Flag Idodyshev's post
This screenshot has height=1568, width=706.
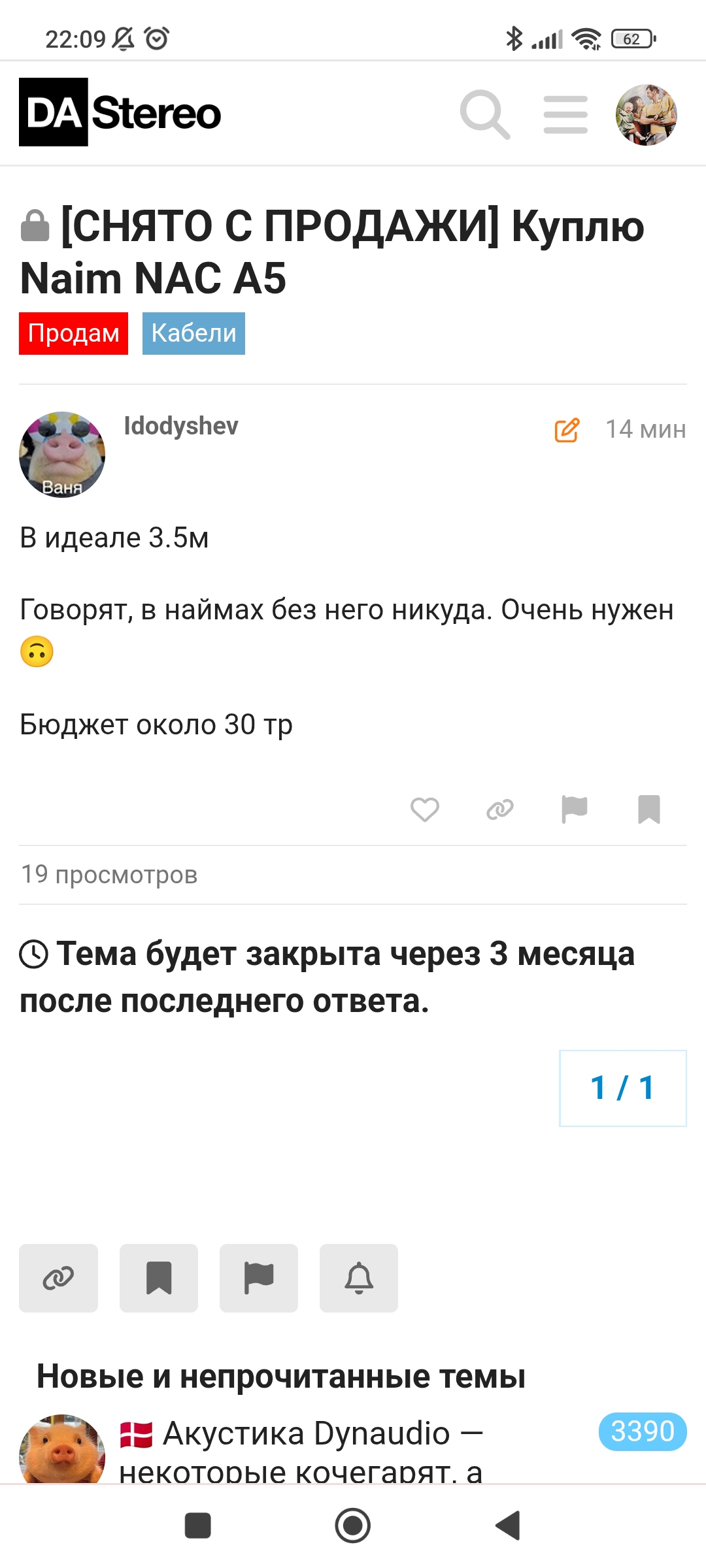tap(575, 809)
